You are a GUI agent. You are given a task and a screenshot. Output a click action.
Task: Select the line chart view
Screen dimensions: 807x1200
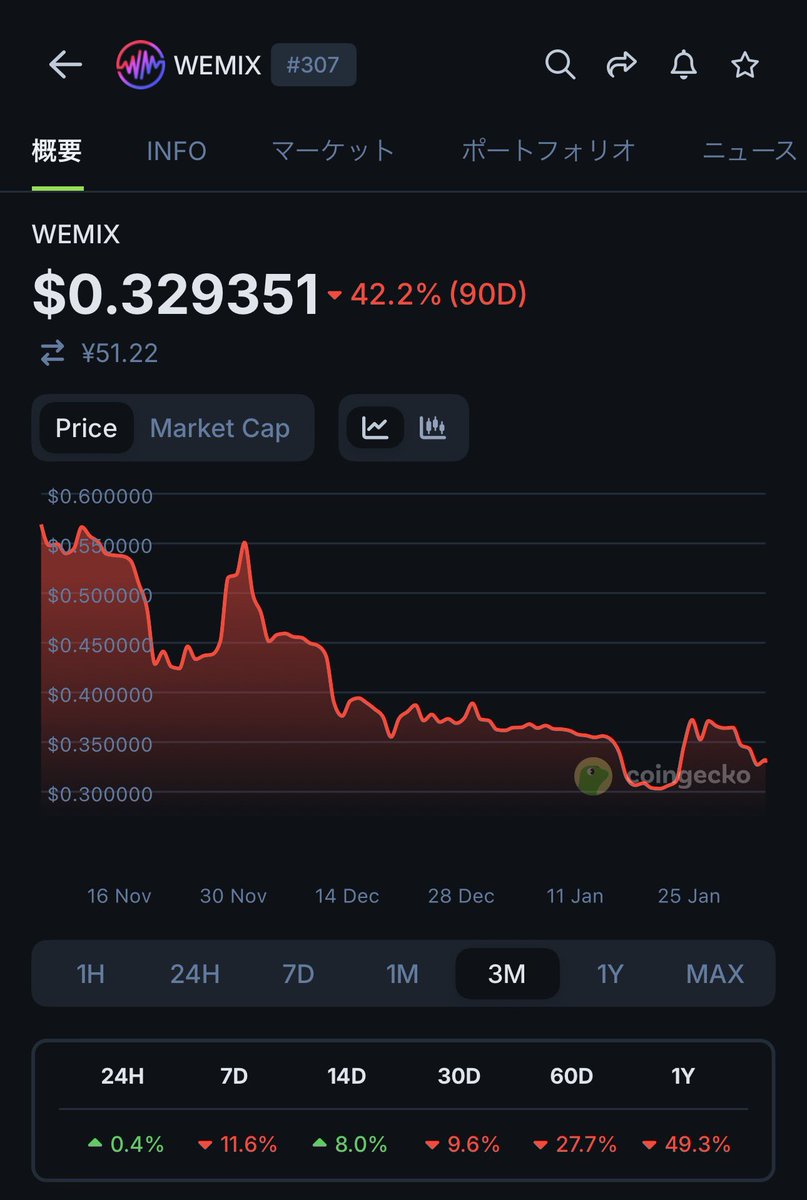click(x=375, y=428)
